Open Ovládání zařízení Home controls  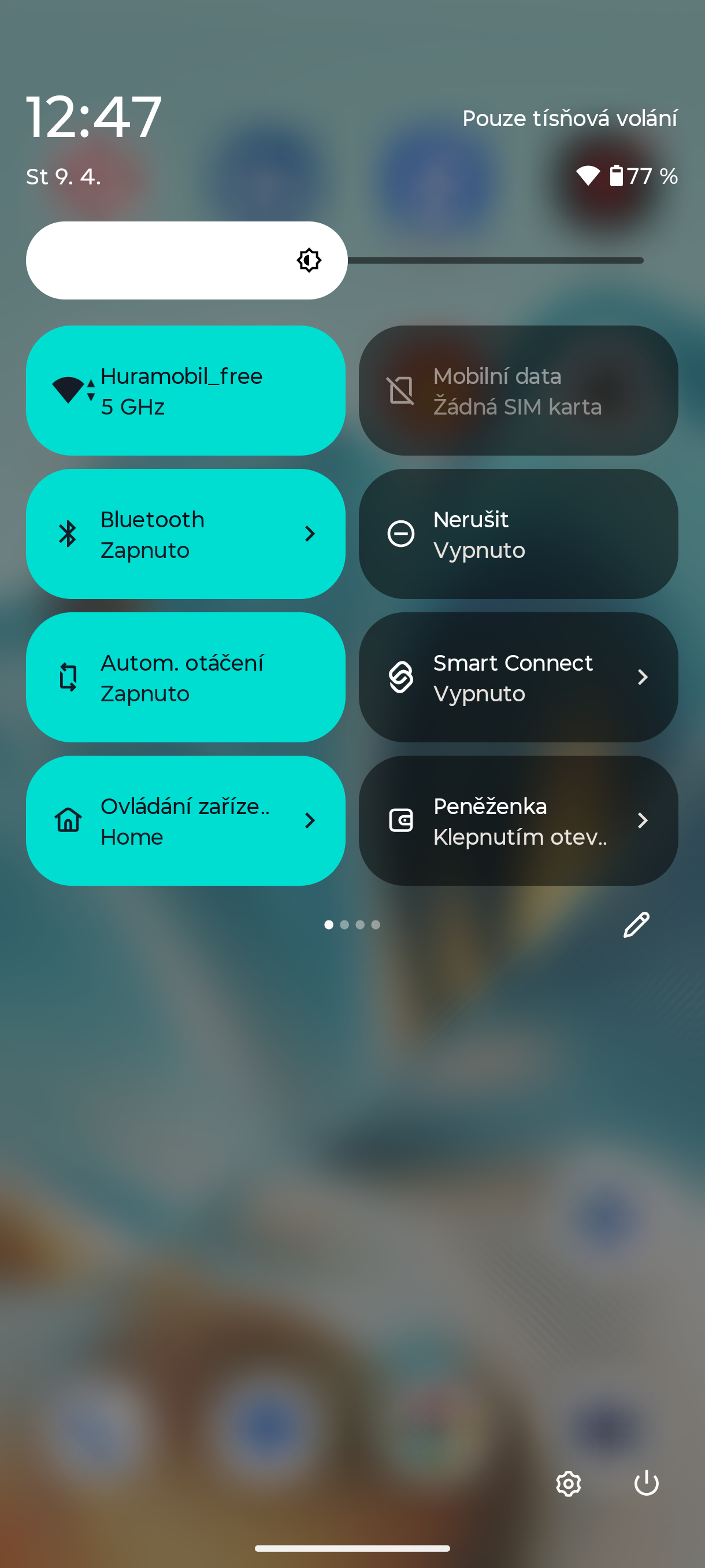pyautogui.click(x=185, y=820)
